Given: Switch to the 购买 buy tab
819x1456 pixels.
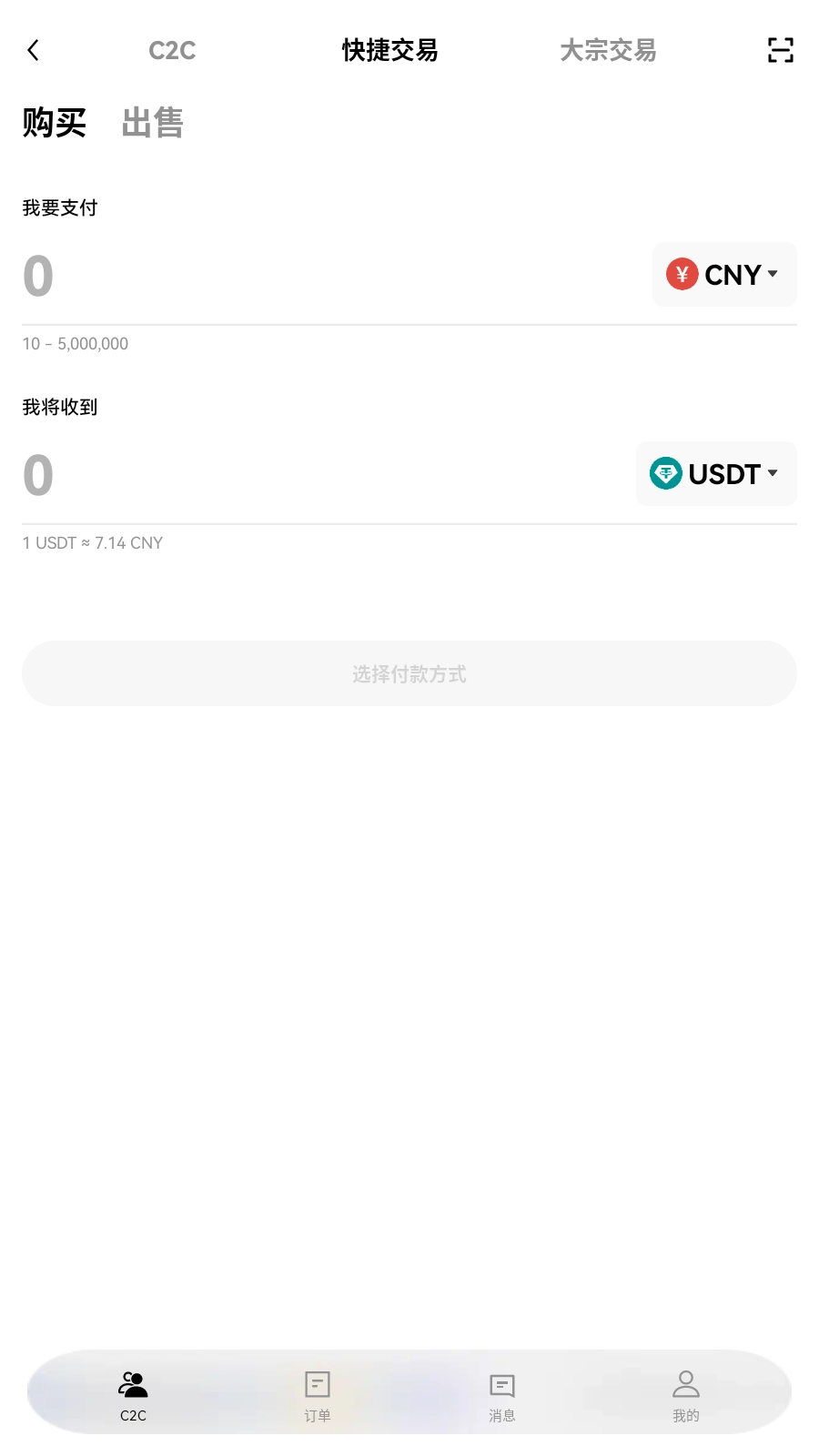Looking at the screenshot, I should tap(54, 123).
